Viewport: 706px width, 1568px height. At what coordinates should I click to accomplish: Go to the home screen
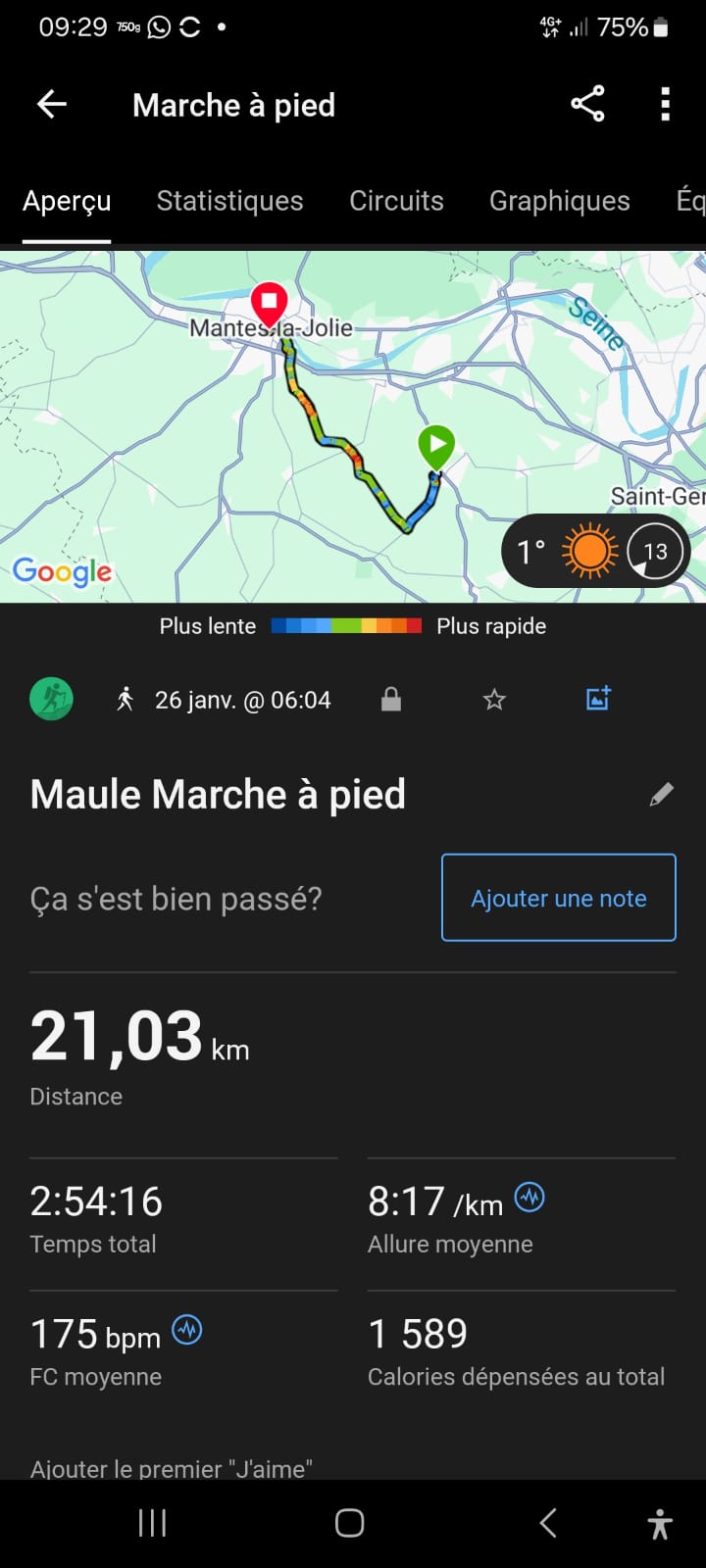point(350,1523)
